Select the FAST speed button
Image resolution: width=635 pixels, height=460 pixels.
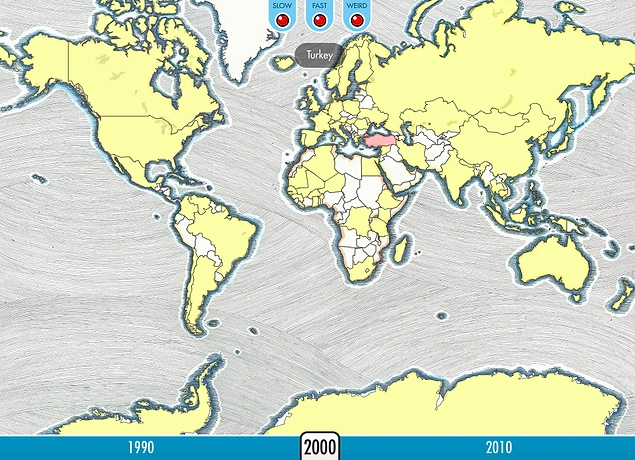tap(319, 19)
